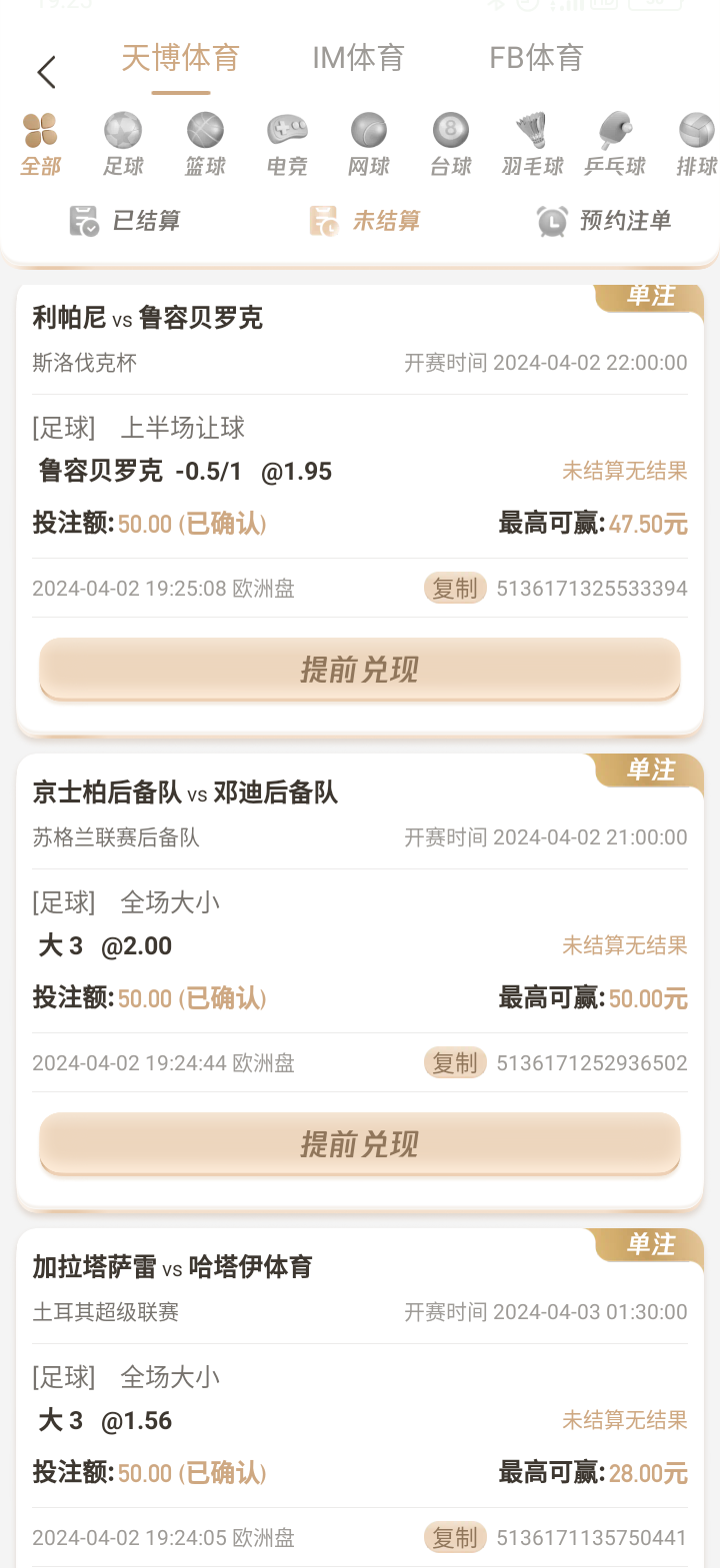720x1568 pixels.
Task: Open the 已结算 bets list
Action: coord(125,221)
